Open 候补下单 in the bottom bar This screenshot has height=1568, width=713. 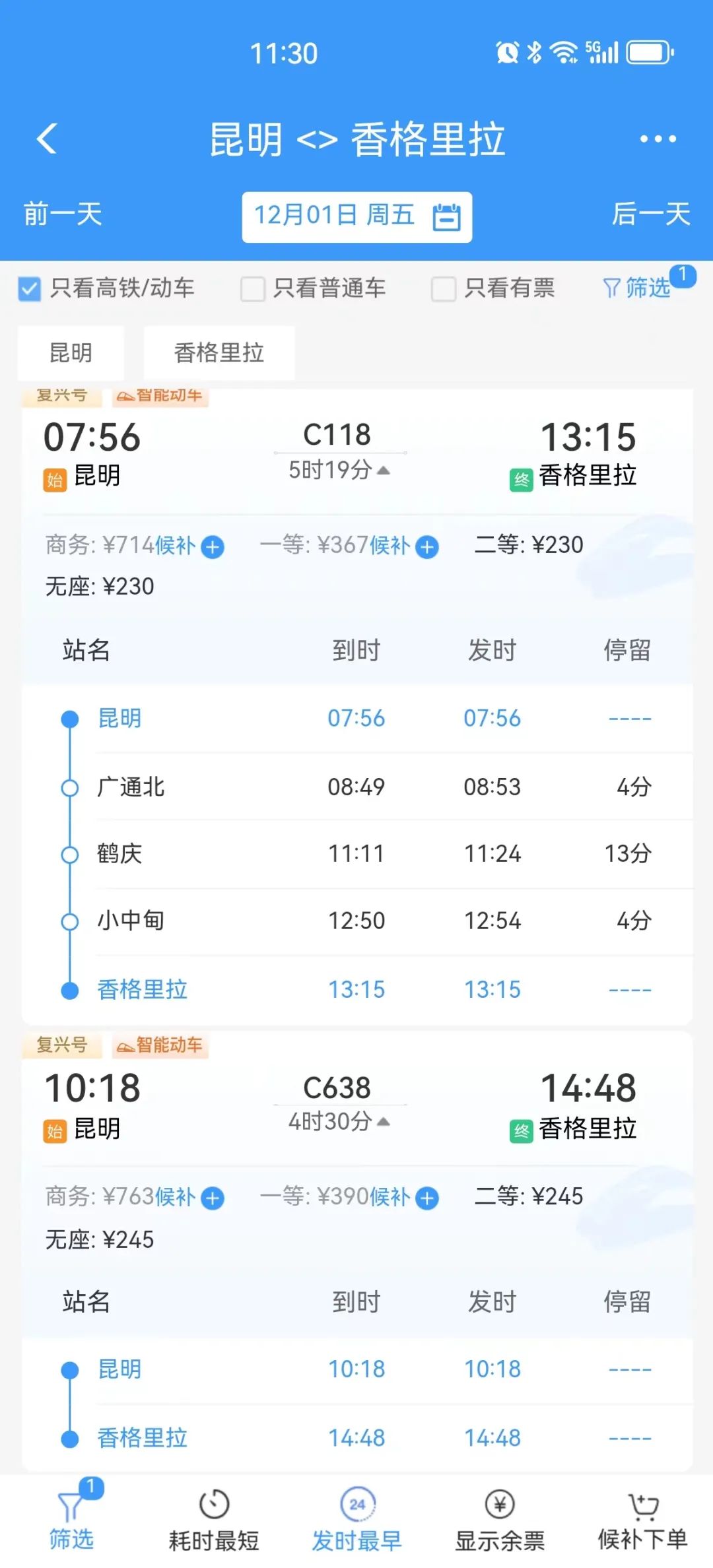pos(642,1520)
